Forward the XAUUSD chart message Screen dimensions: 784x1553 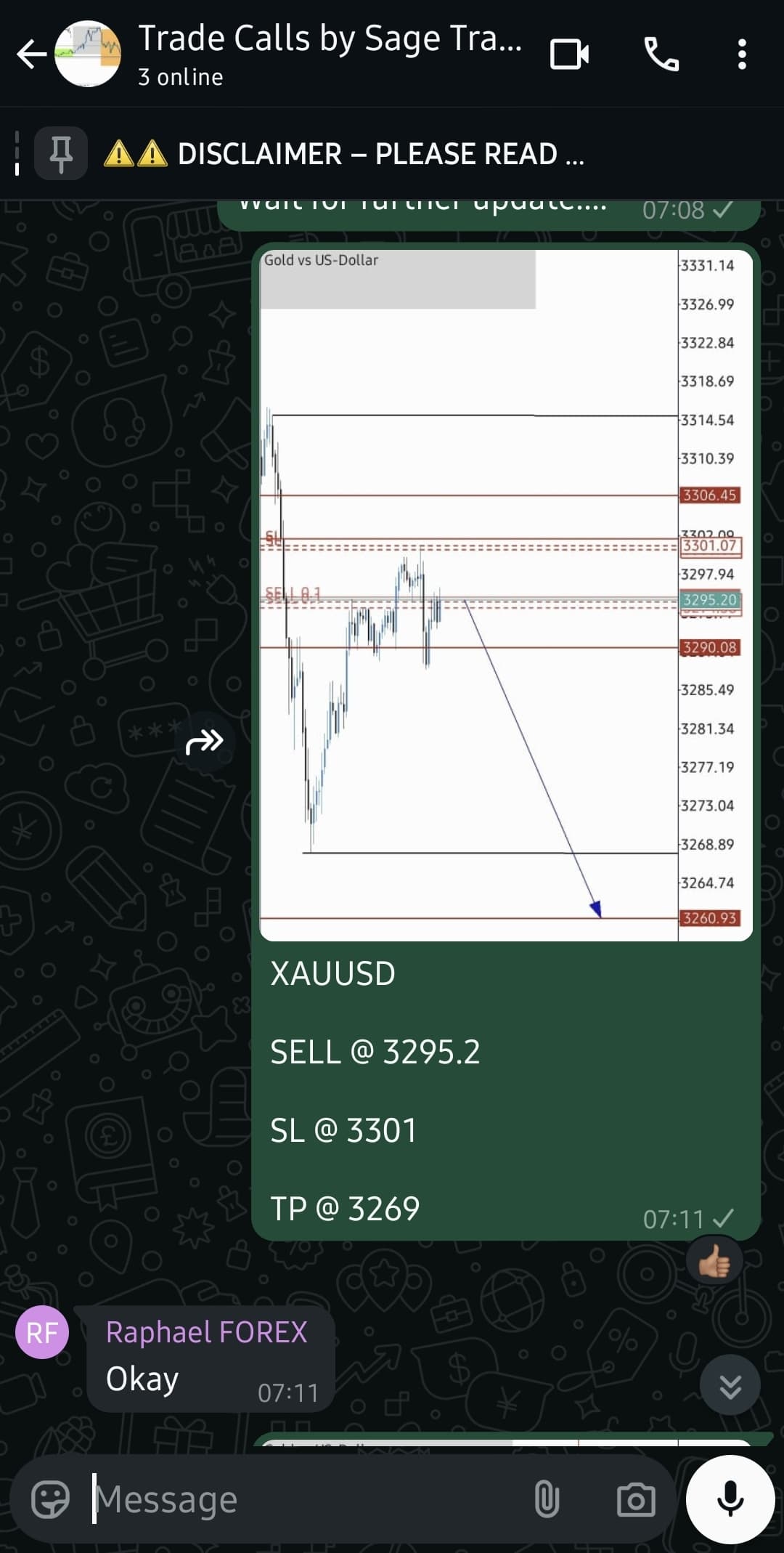(205, 742)
